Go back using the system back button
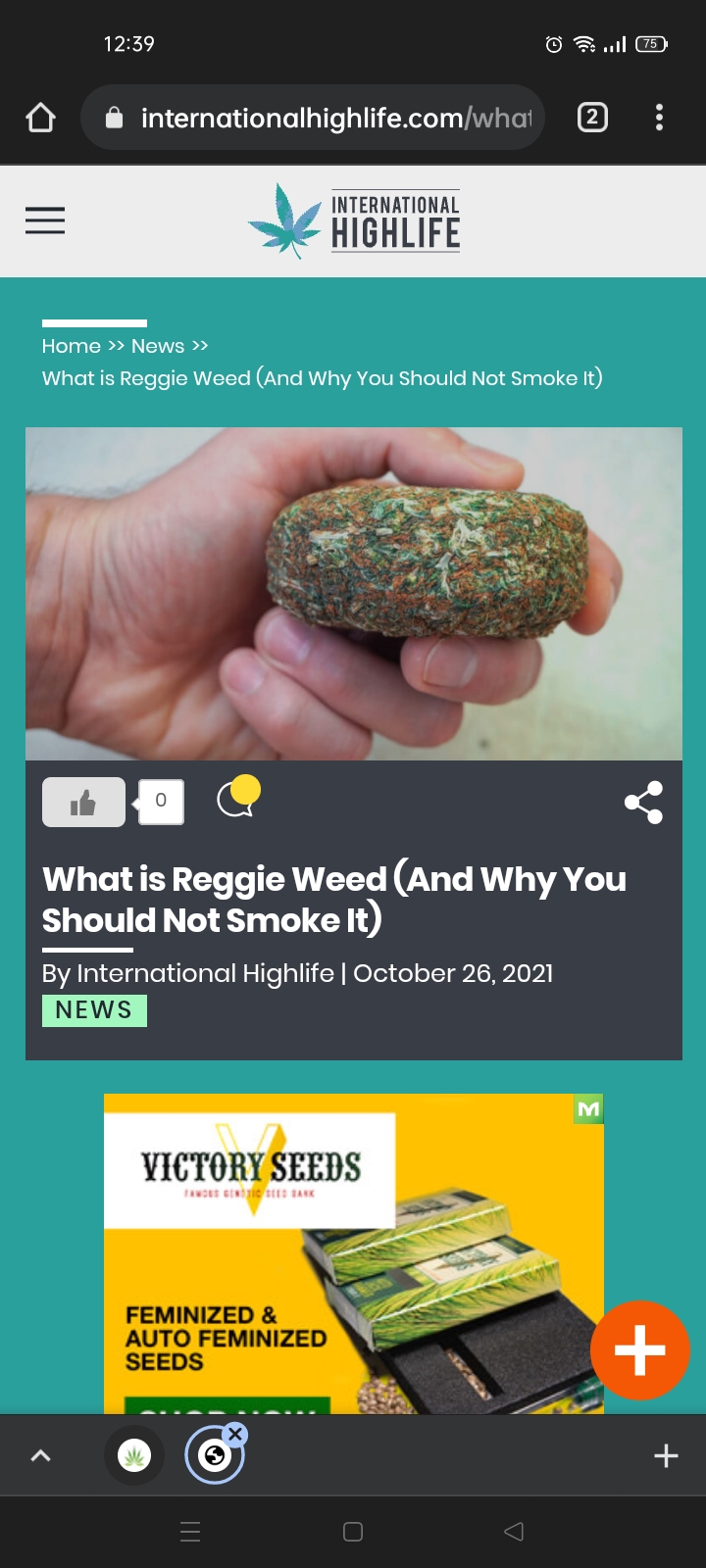706x1568 pixels. pyautogui.click(x=514, y=1532)
